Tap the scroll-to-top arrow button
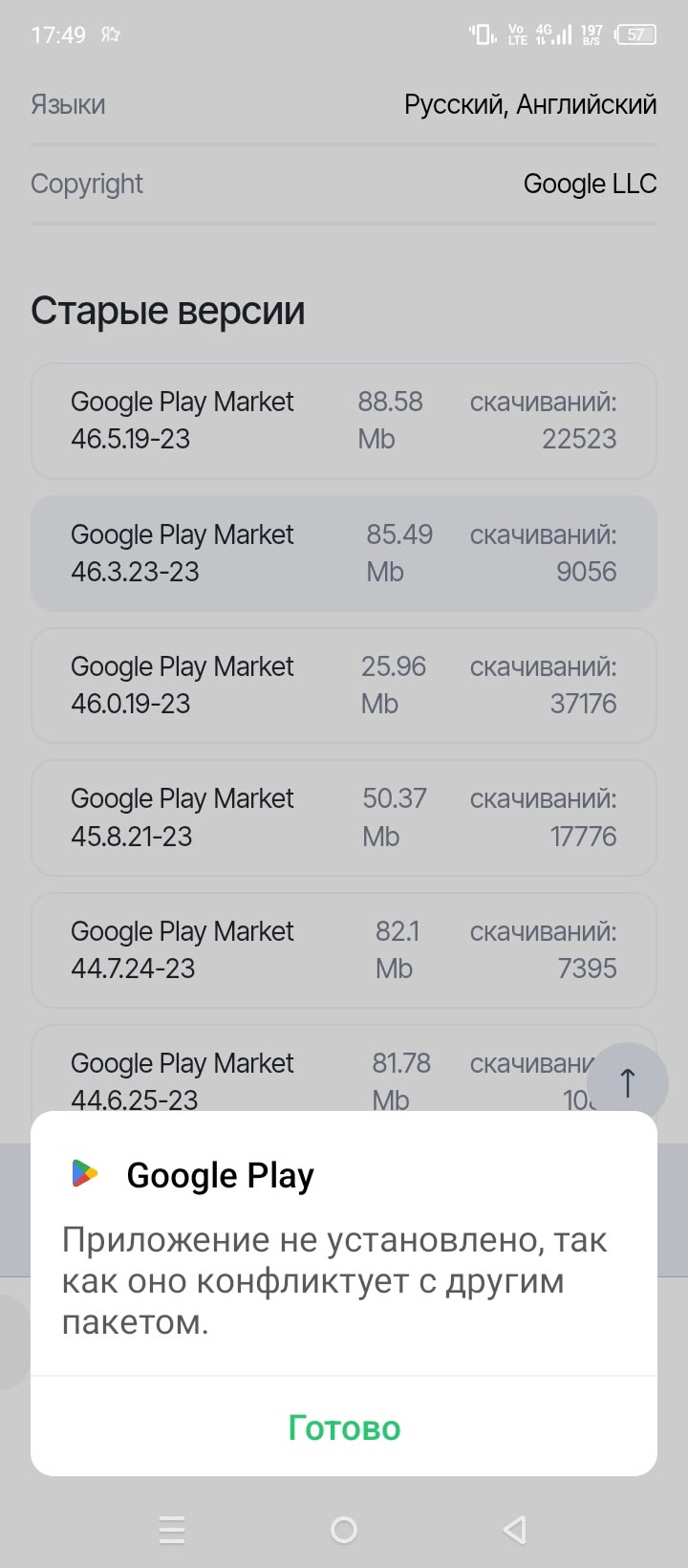Screen dimensions: 688x1568 pyautogui.click(x=627, y=1083)
